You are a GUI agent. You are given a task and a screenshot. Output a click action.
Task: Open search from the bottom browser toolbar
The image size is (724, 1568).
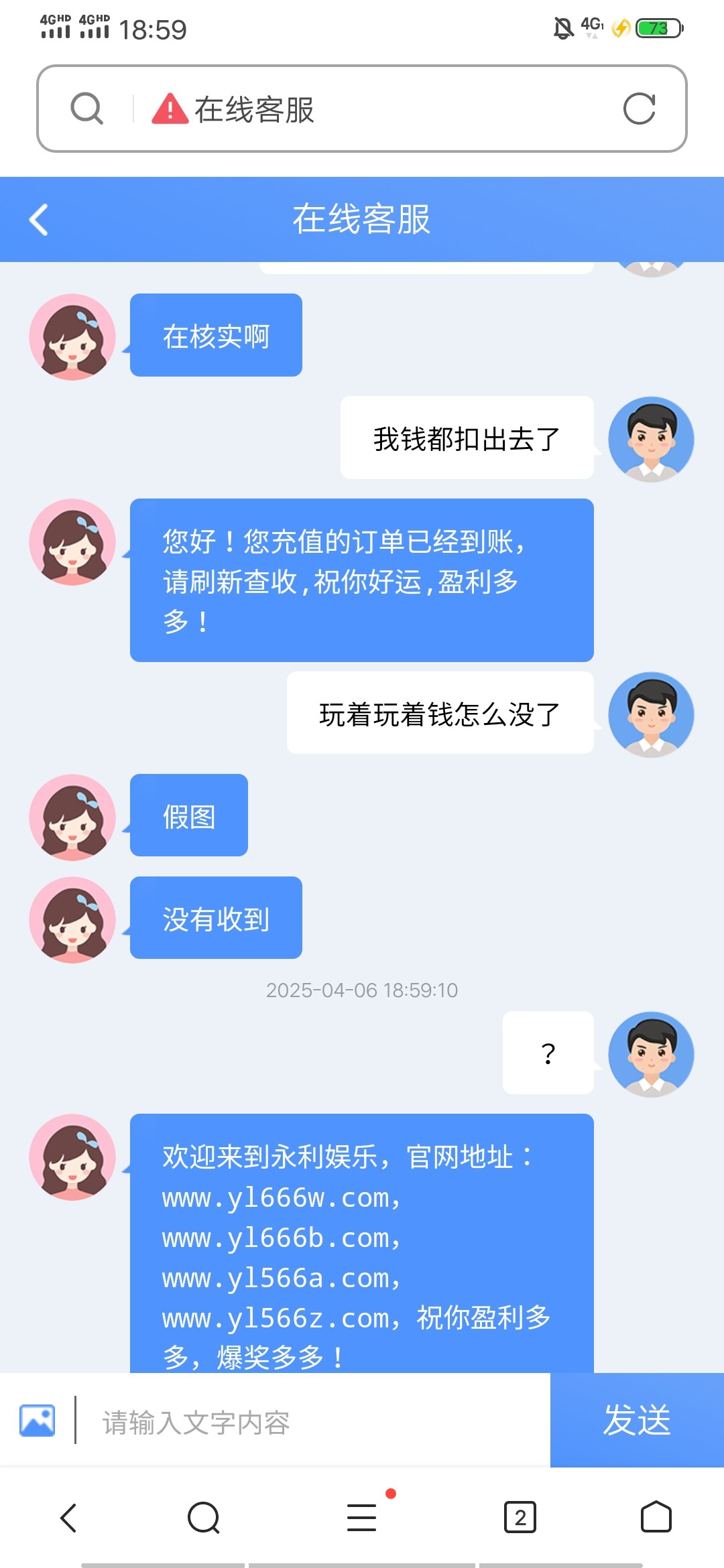204,1518
